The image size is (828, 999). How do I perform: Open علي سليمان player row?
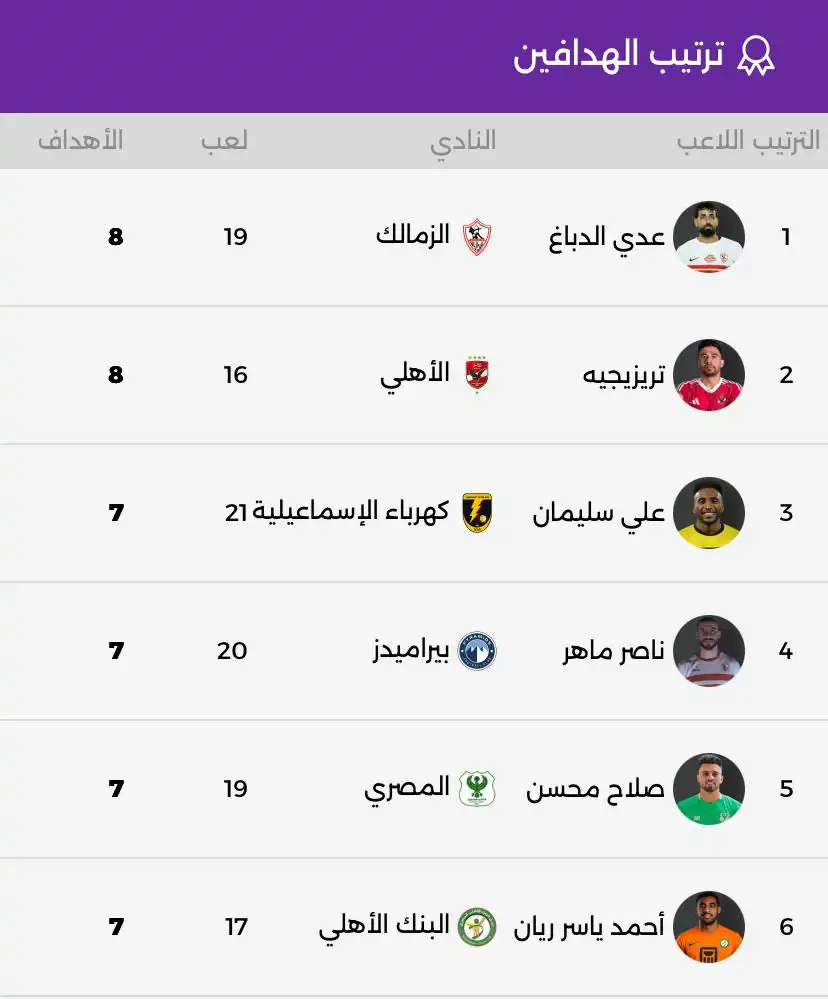[598, 513]
